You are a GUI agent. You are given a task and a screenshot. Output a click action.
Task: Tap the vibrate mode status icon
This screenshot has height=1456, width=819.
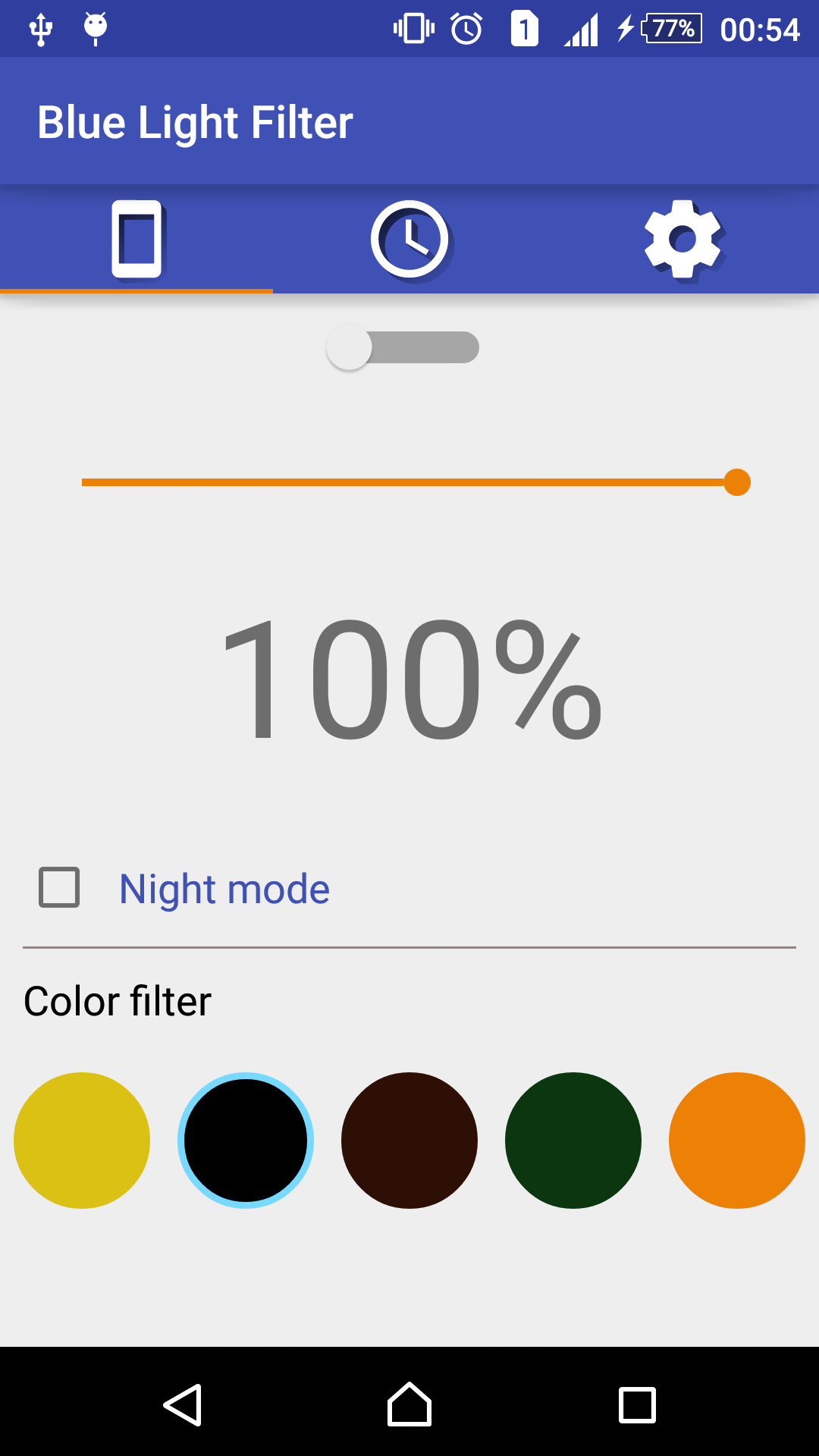[x=412, y=28]
